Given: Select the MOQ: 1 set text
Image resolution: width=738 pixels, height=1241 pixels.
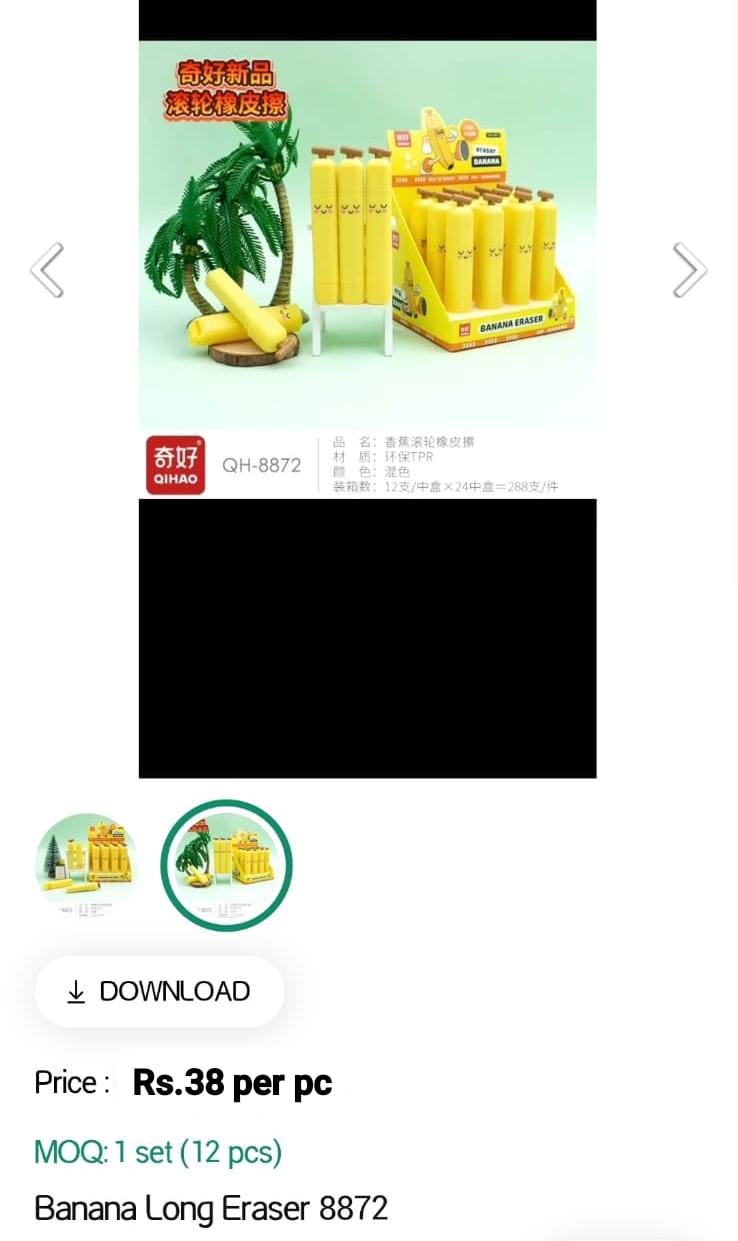Looking at the screenshot, I should [157, 1152].
